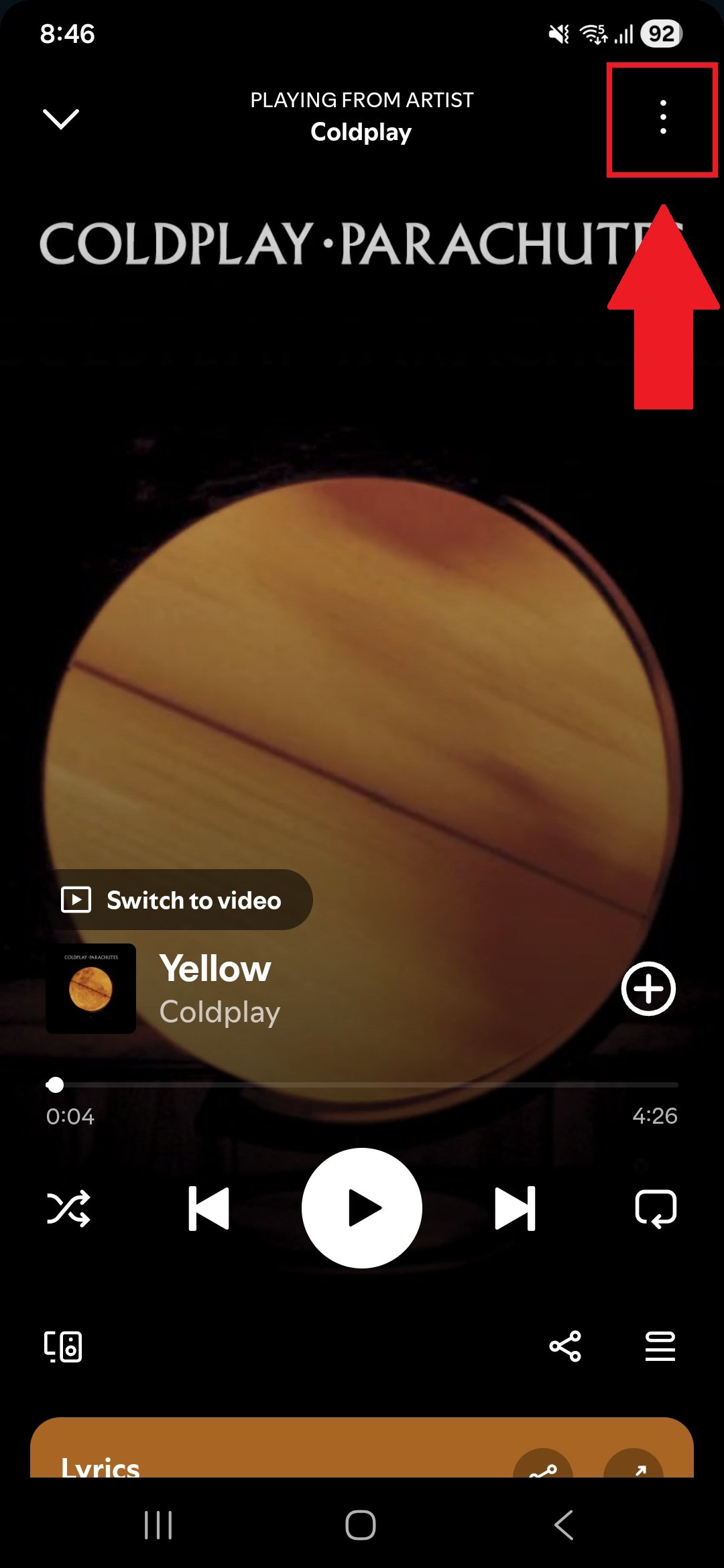Viewport: 724px width, 1568px height.
Task: Restart the track with previous button
Action: (208, 1208)
